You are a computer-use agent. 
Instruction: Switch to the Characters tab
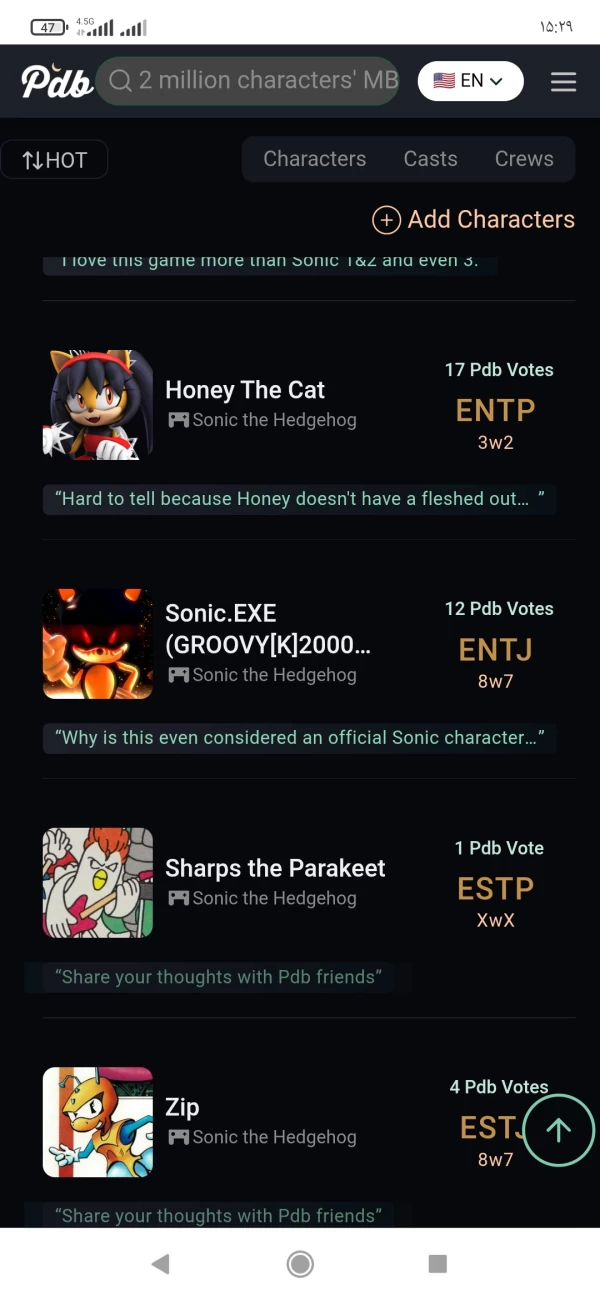point(314,159)
